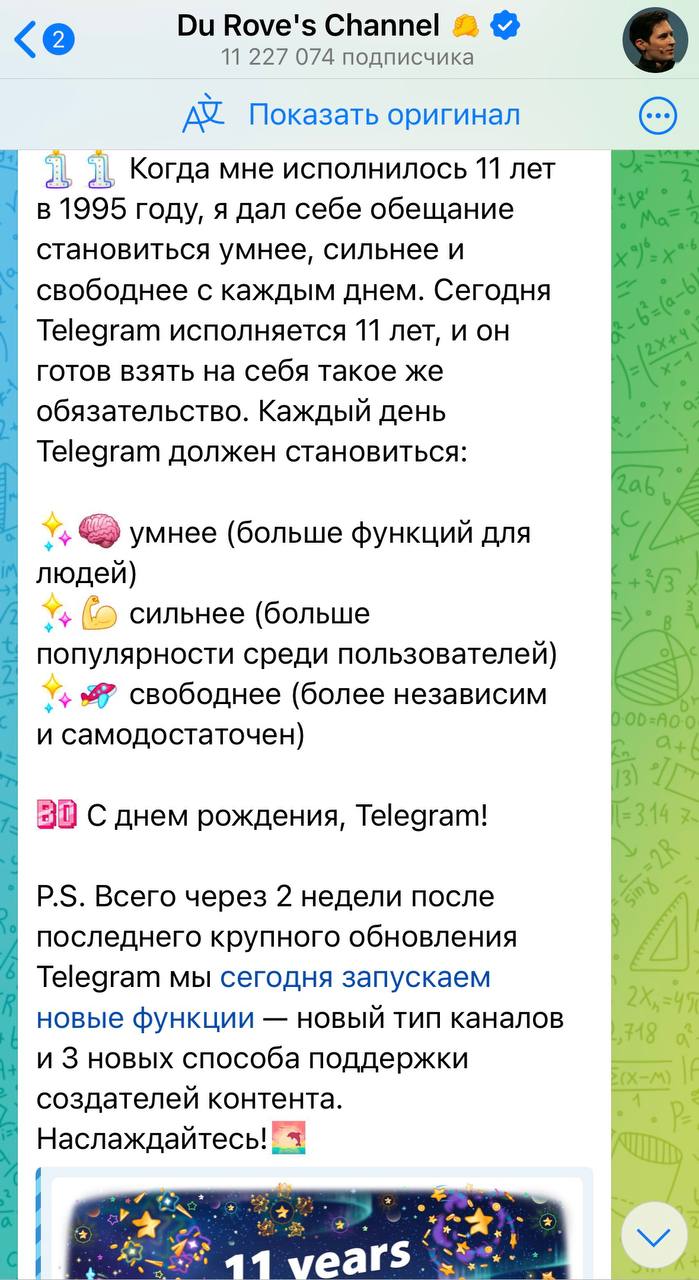Tap Показать оригинал to show the original text

pyautogui.click(x=384, y=114)
